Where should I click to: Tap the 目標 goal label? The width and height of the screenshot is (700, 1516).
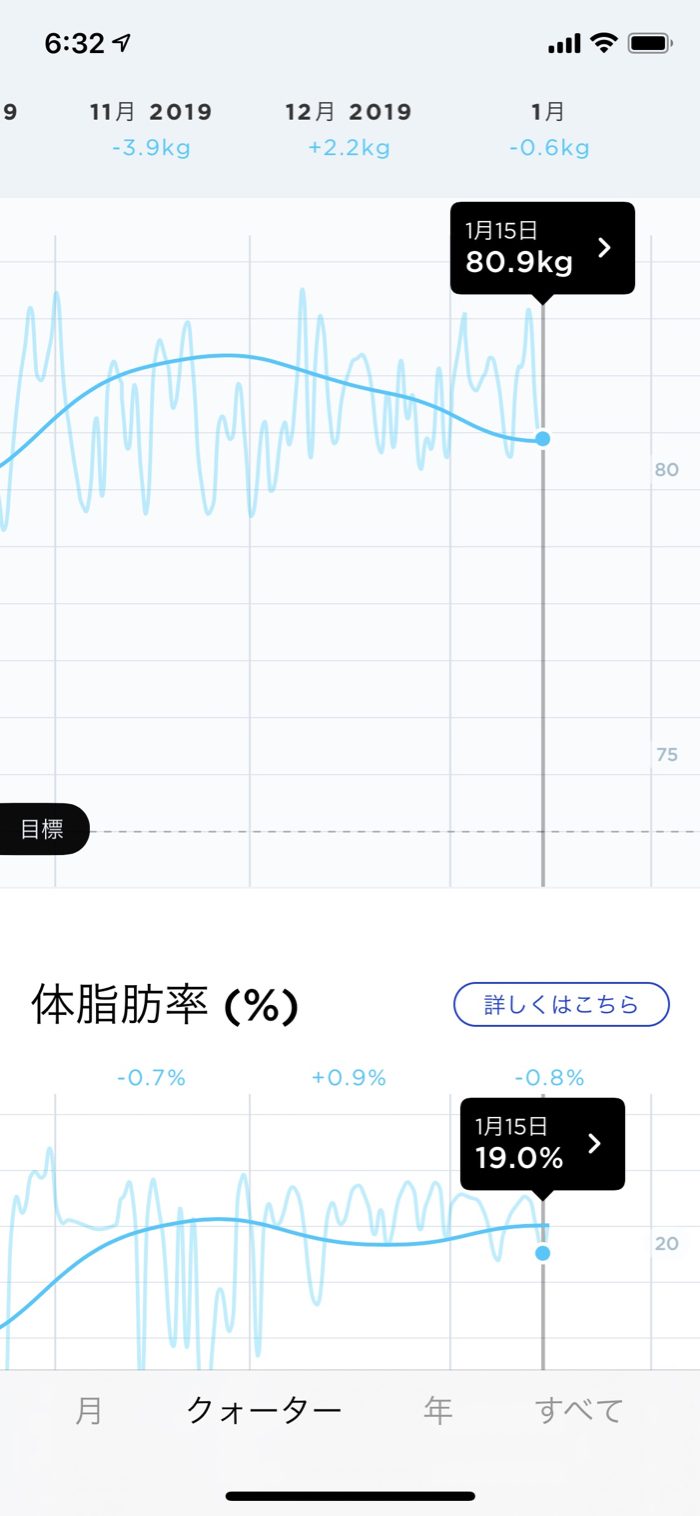(x=42, y=829)
